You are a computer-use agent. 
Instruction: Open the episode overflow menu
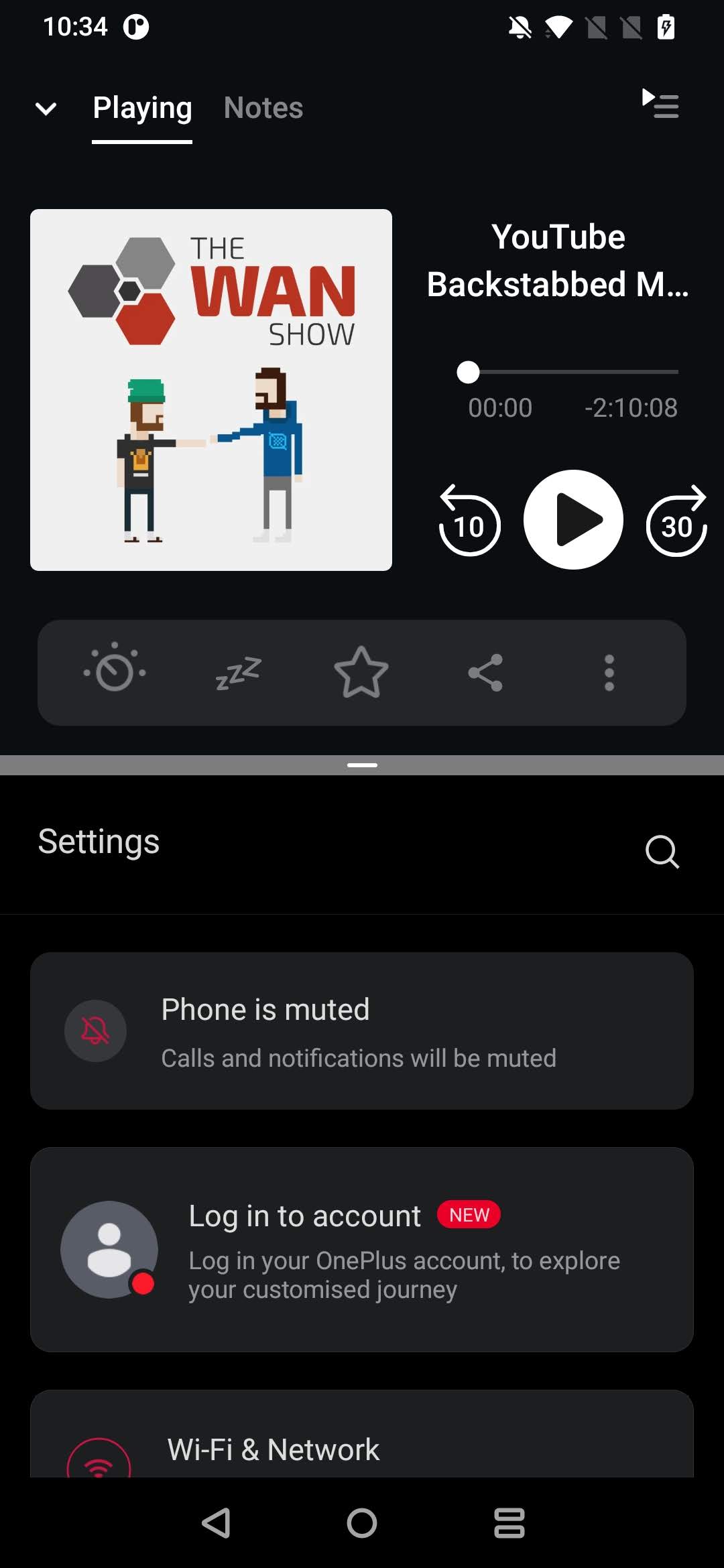coord(609,673)
